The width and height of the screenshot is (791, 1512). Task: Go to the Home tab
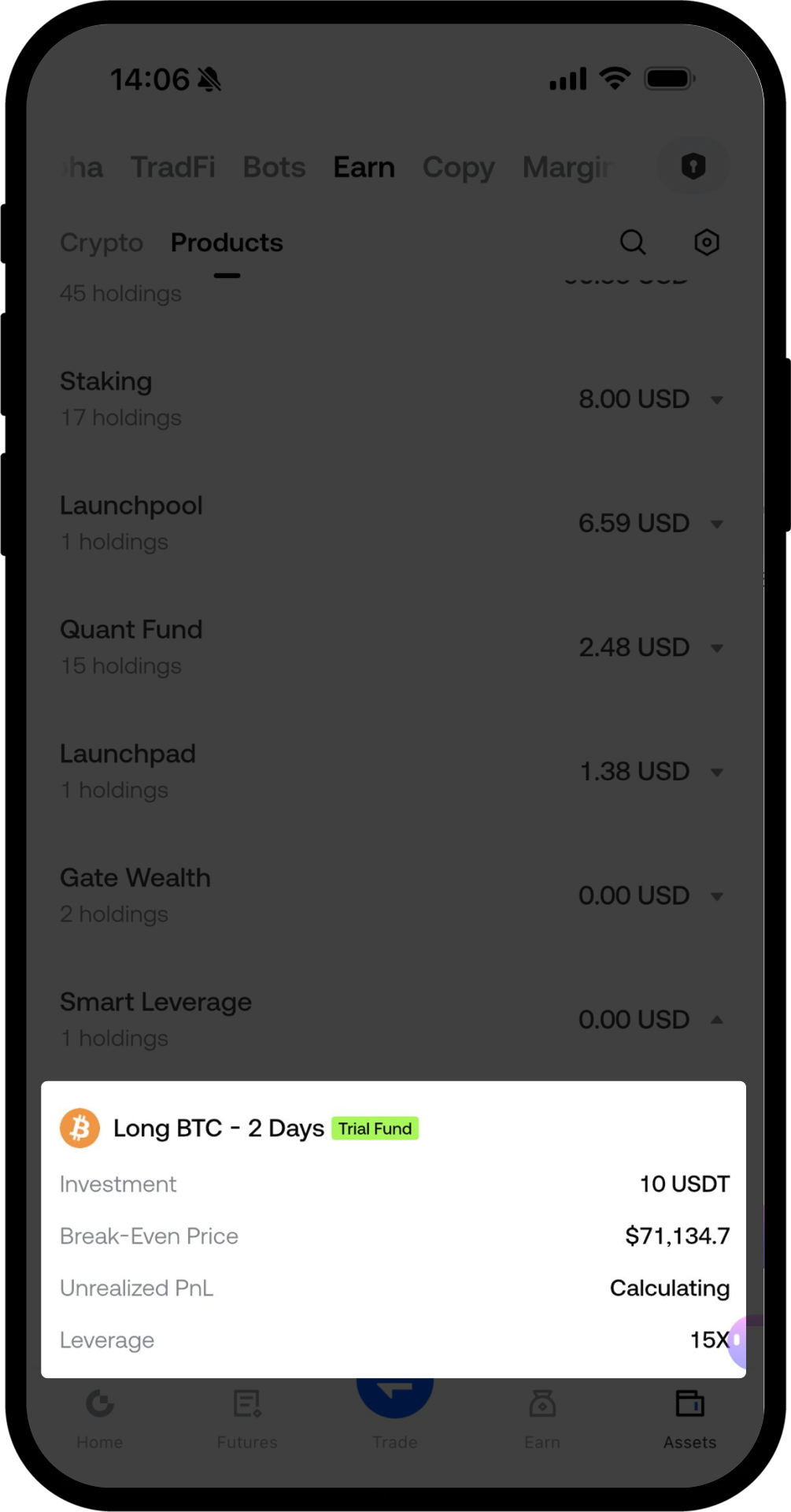pos(100,1417)
